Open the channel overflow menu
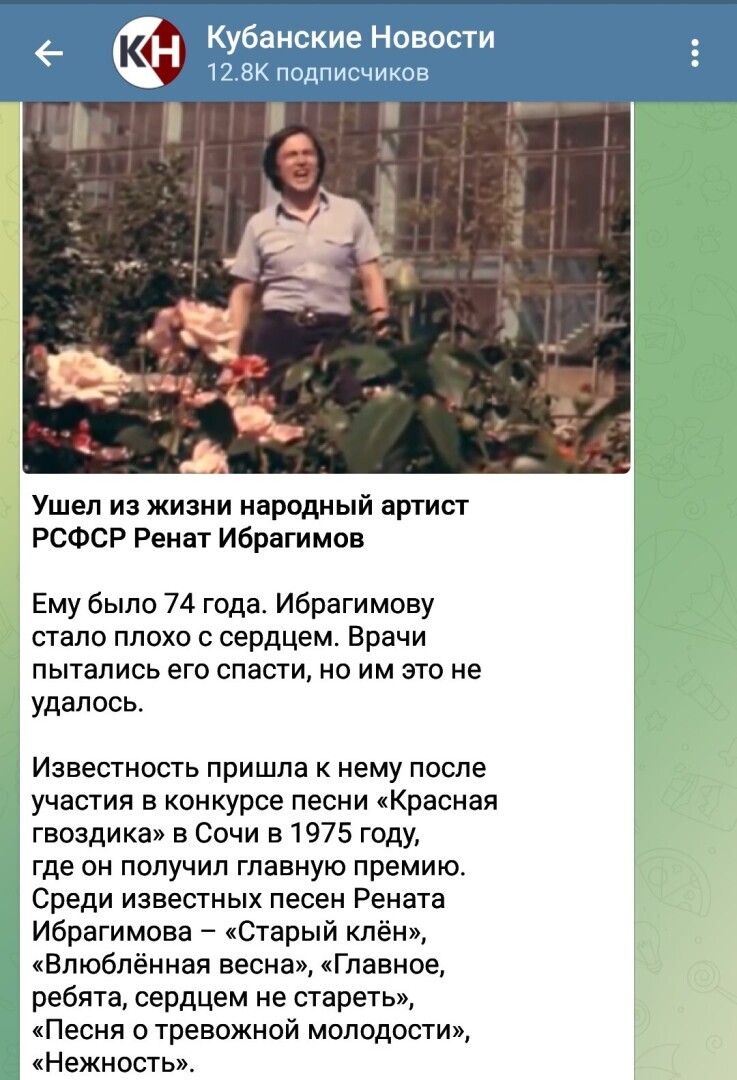737x1080 pixels. 694,53
